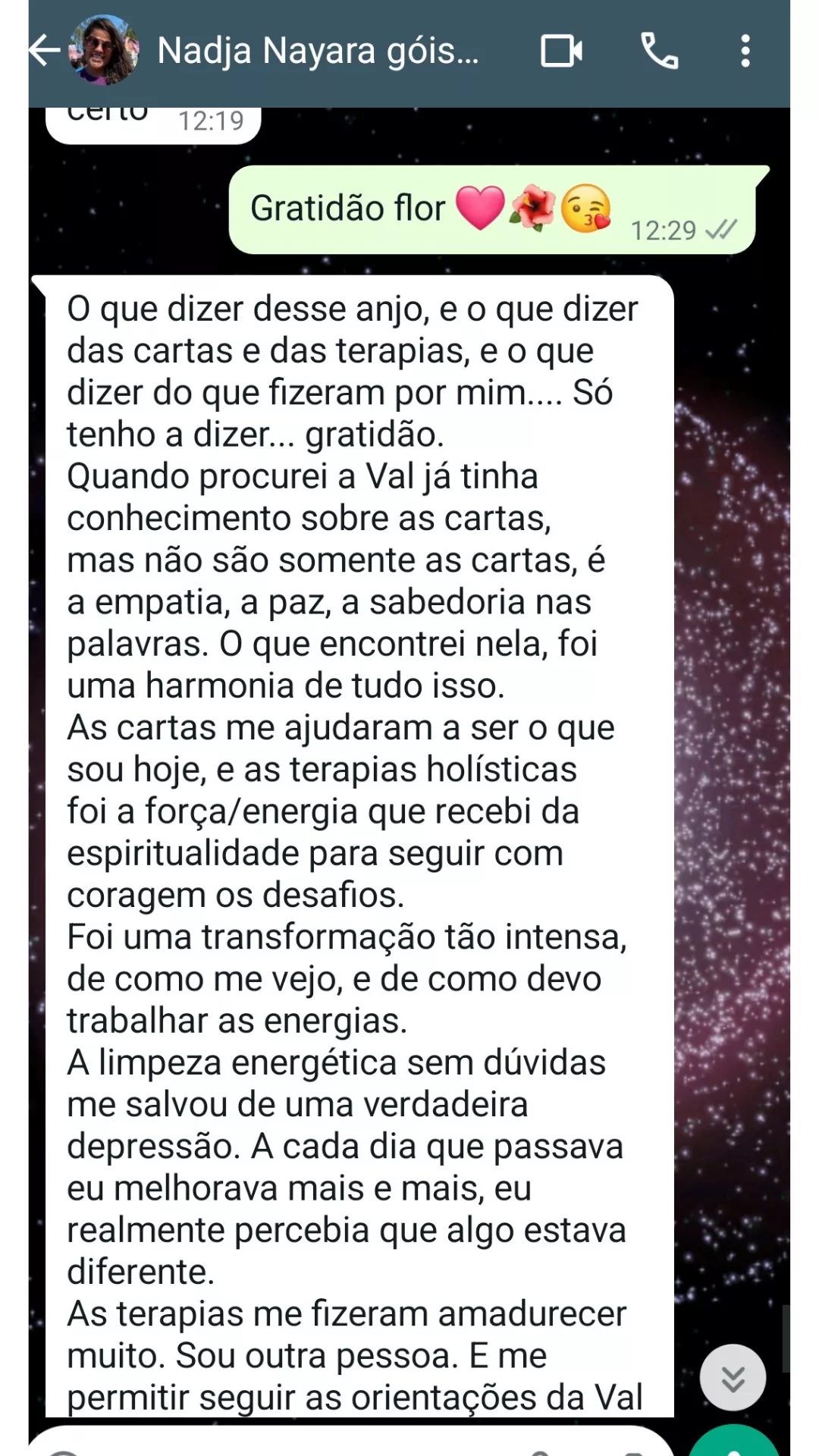Jump to latest messages with down-arrow button
This screenshot has height=1456, width=819.
pyautogui.click(x=733, y=1378)
